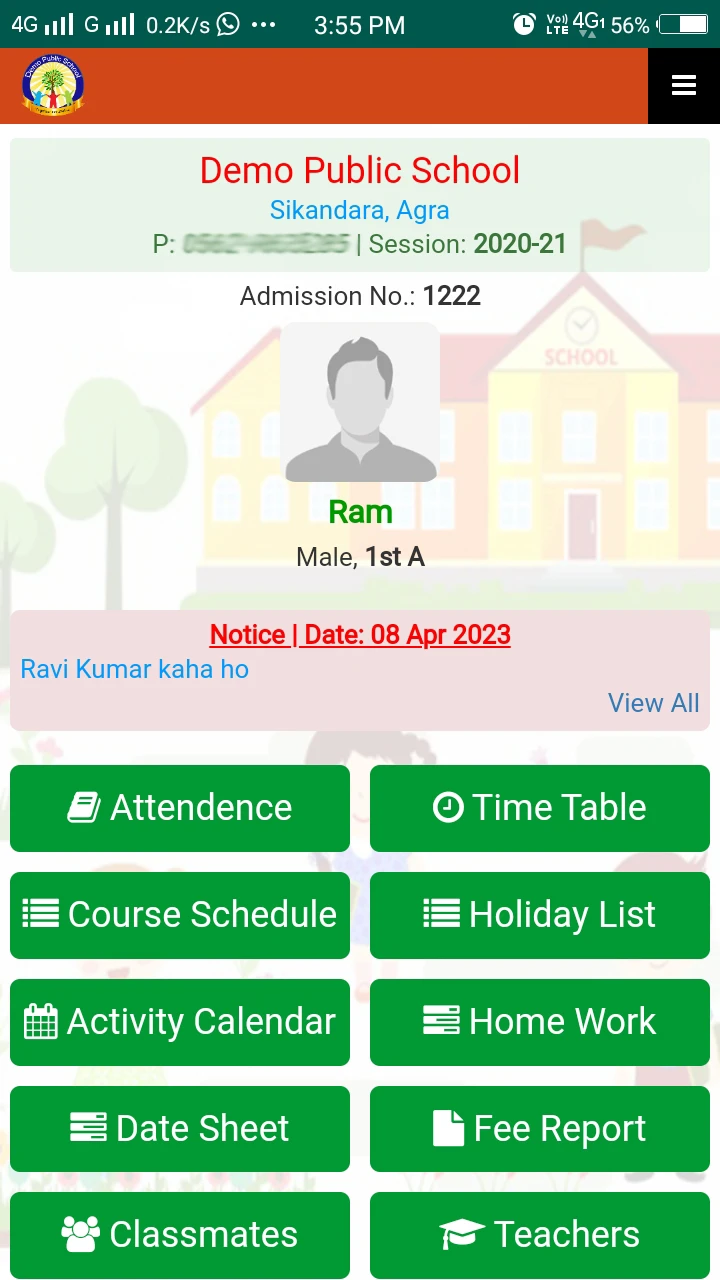Tap the WhatsApp icon in status bar
Image resolution: width=720 pixels, height=1280 pixels.
(228, 24)
